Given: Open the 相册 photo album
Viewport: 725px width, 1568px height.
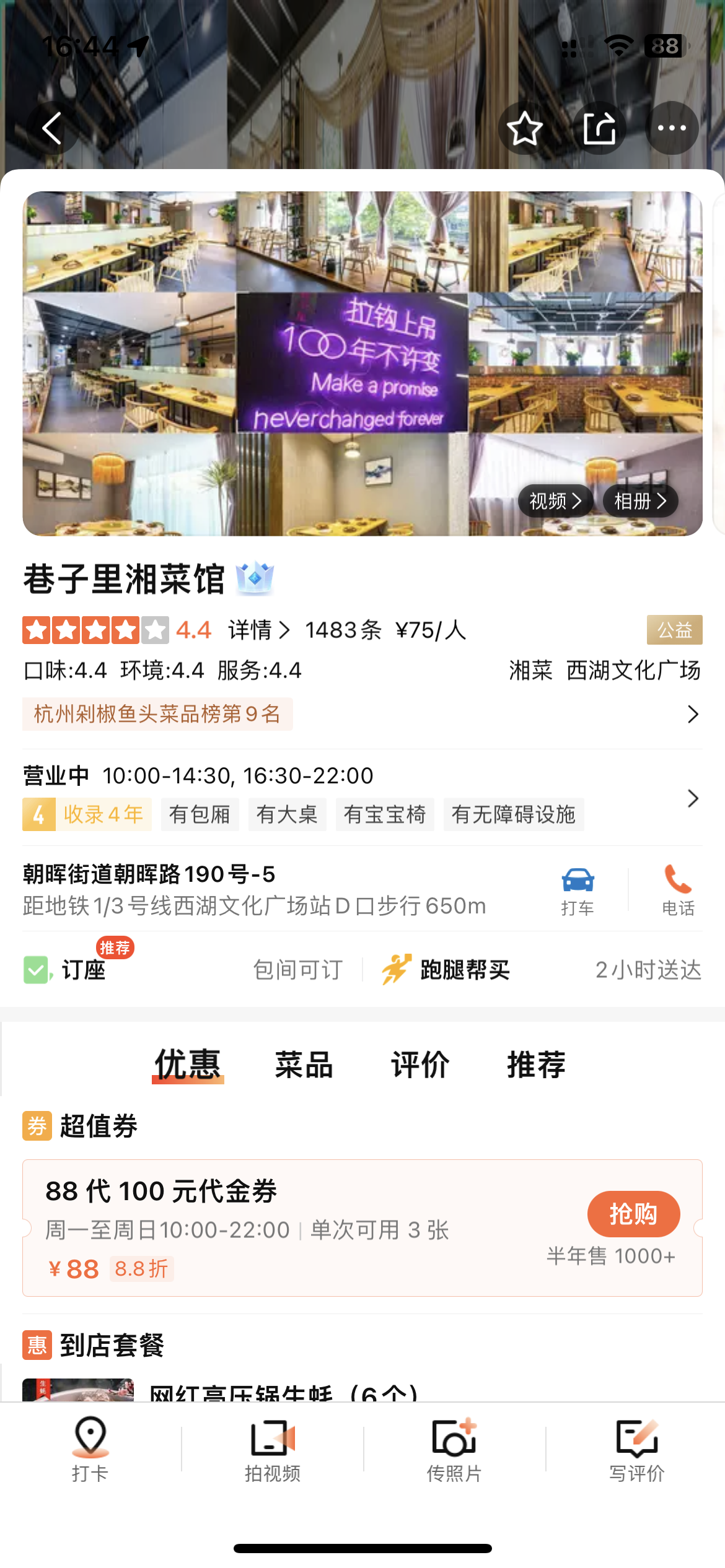Looking at the screenshot, I should (x=640, y=501).
